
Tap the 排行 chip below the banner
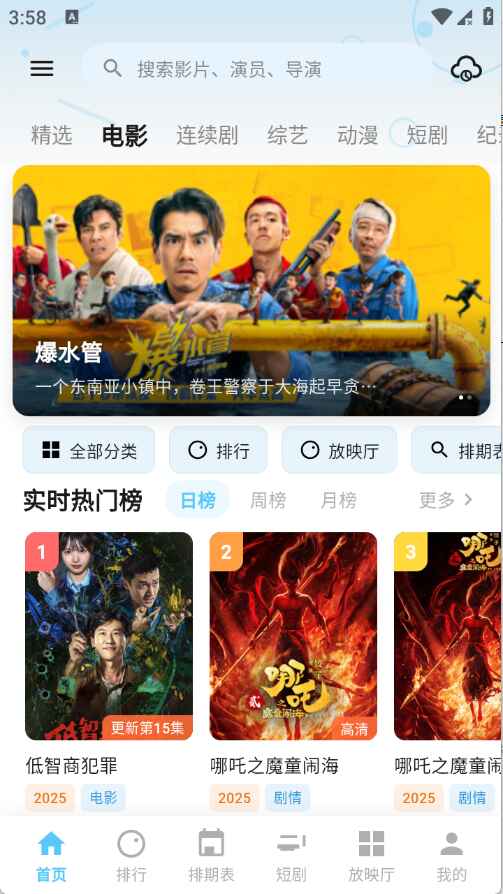(x=218, y=450)
